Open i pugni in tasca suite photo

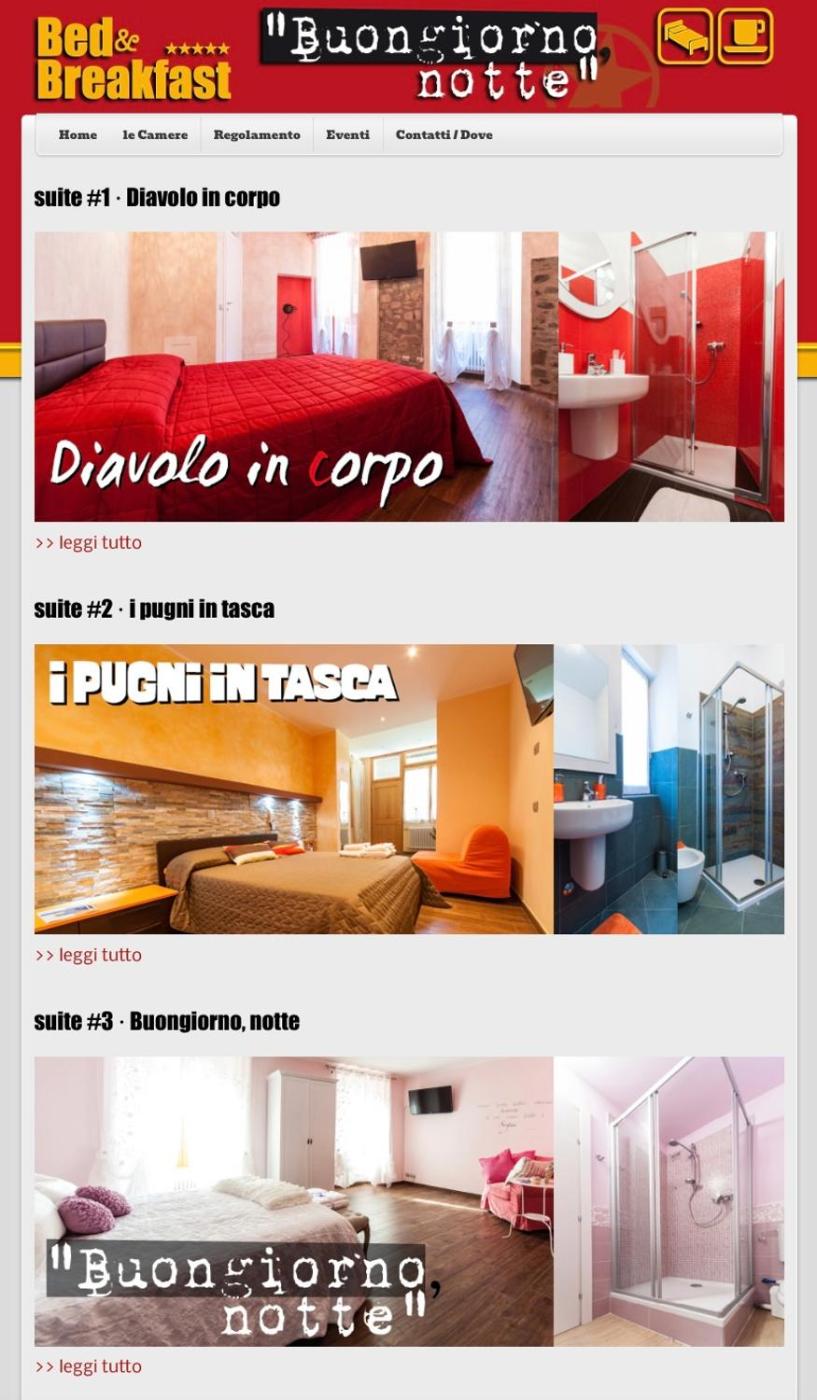click(x=409, y=788)
